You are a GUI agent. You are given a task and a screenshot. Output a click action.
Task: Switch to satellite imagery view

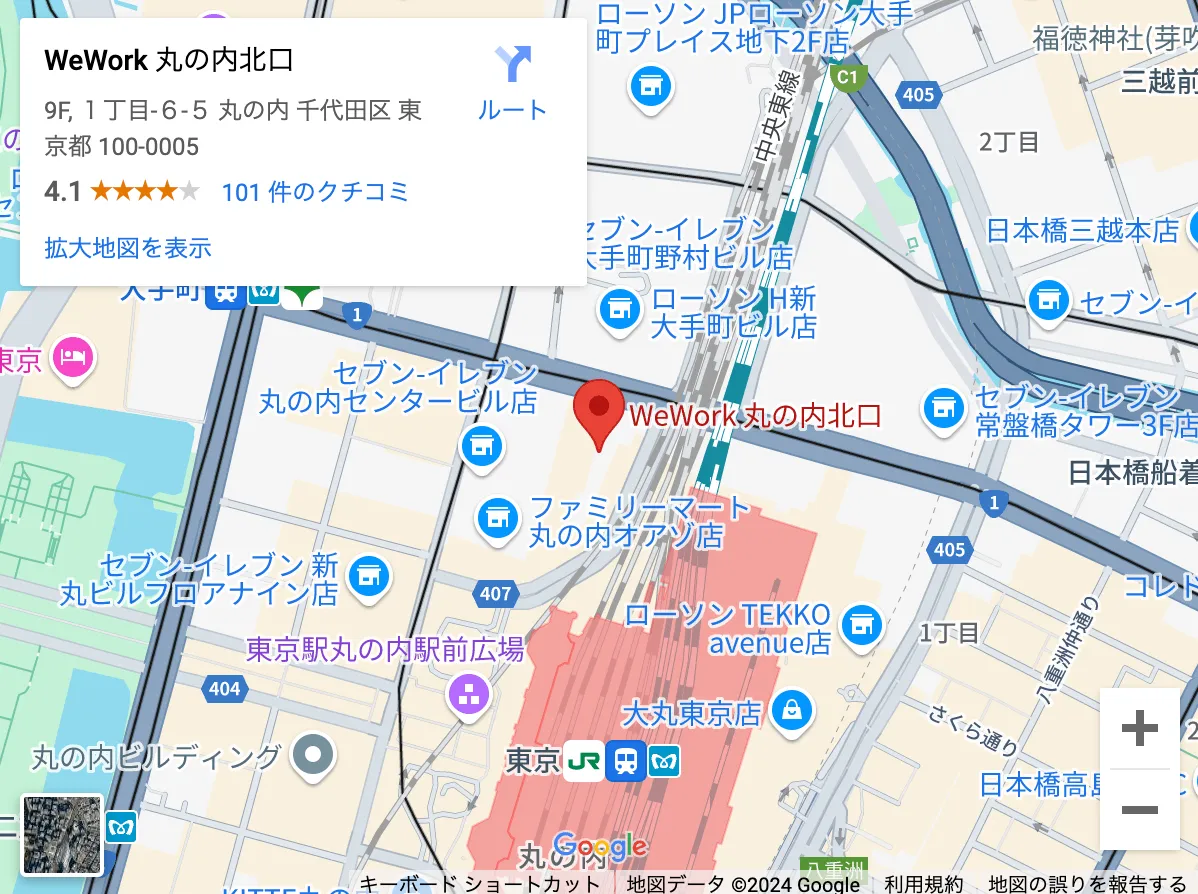[62, 834]
